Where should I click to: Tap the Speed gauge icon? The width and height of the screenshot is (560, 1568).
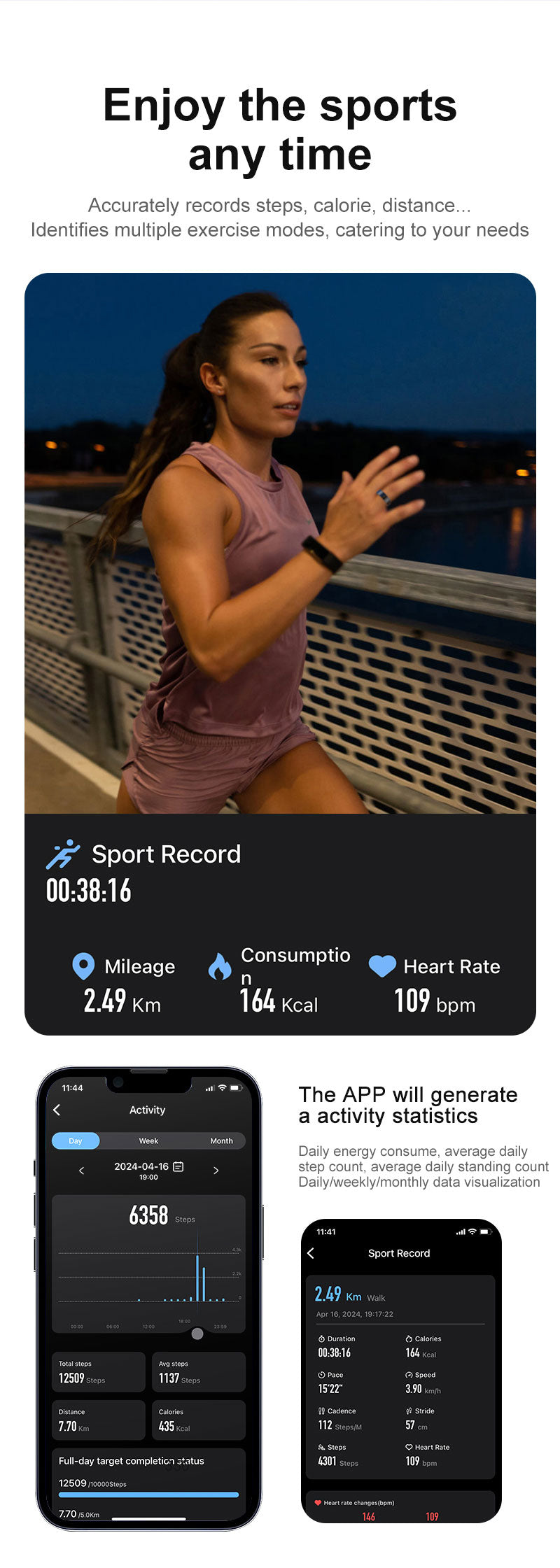409,1375
